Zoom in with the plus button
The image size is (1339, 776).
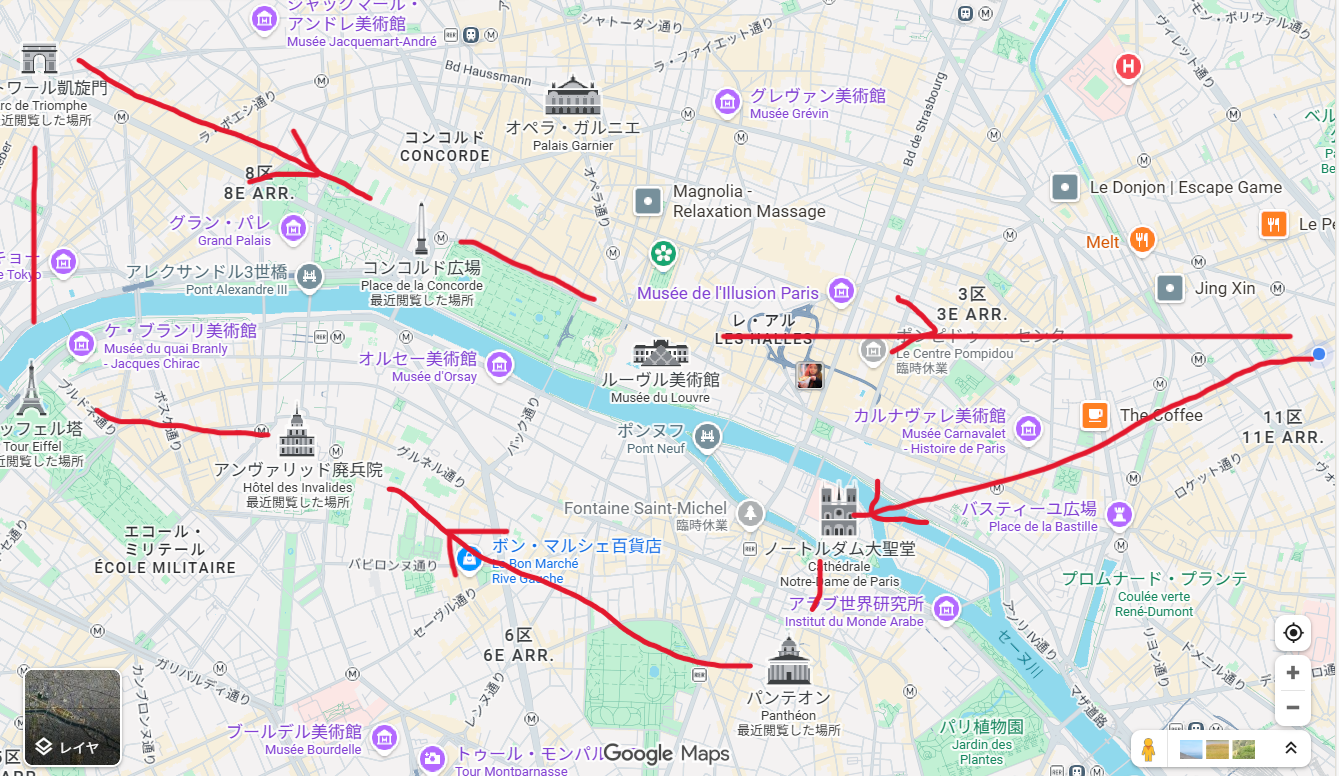pyautogui.click(x=1293, y=672)
